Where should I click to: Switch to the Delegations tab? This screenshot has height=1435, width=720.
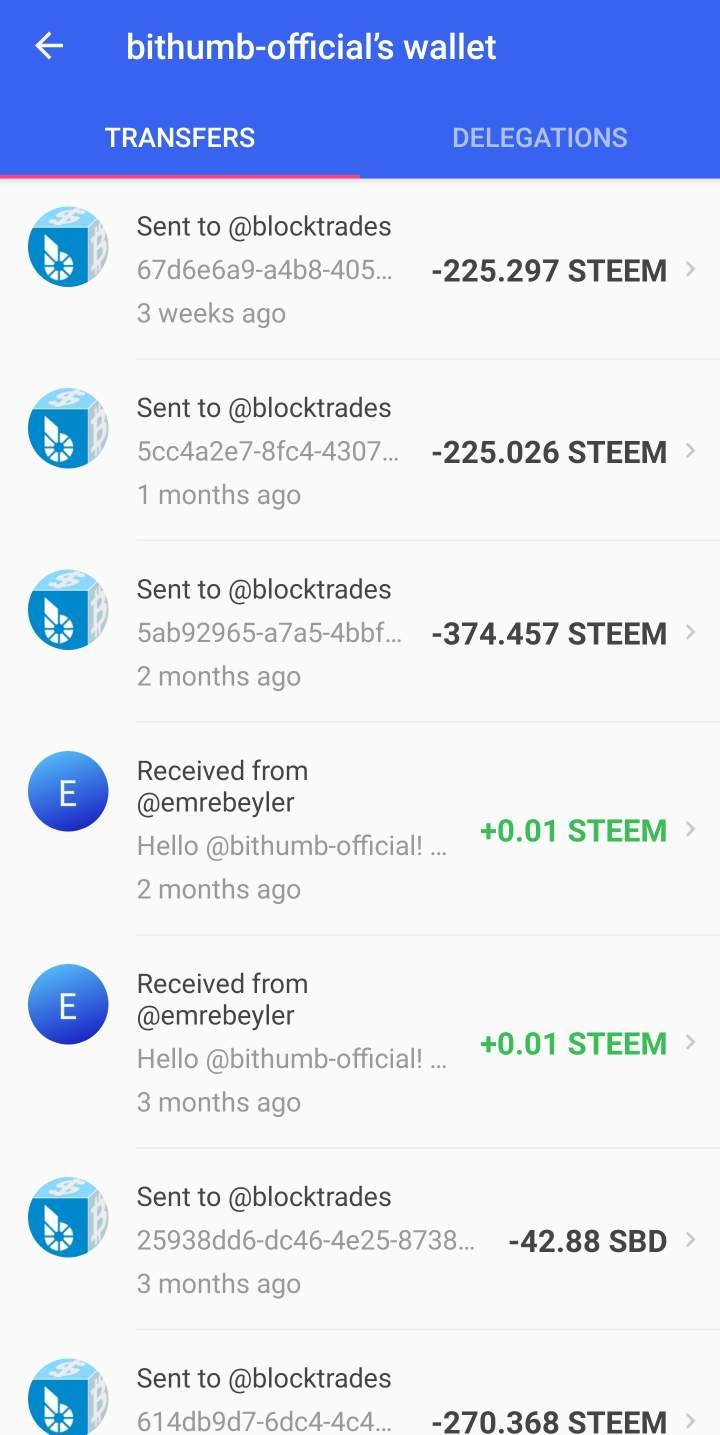[x=540, y=138]
